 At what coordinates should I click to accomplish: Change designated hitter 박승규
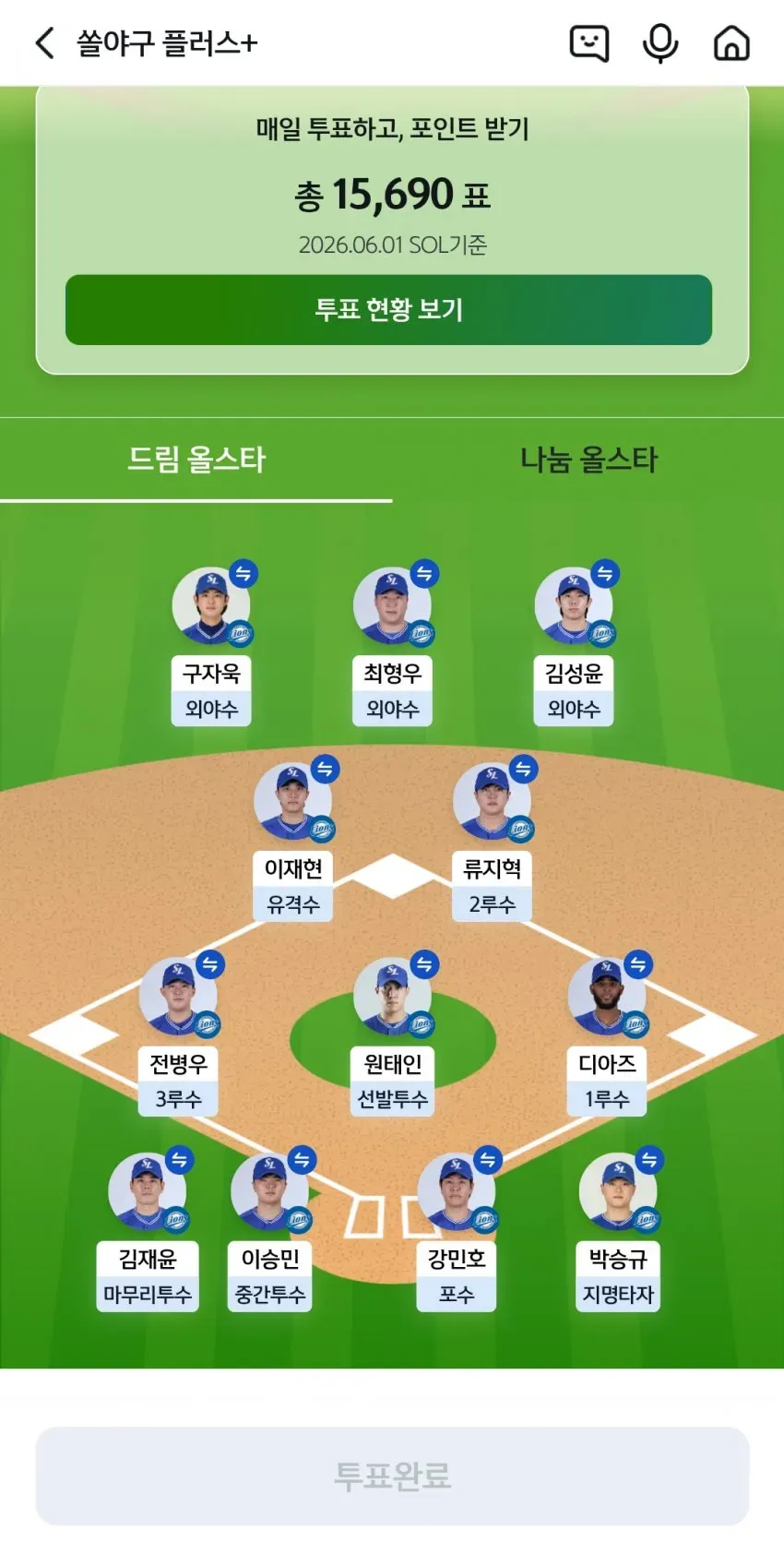click(648, 1160)
